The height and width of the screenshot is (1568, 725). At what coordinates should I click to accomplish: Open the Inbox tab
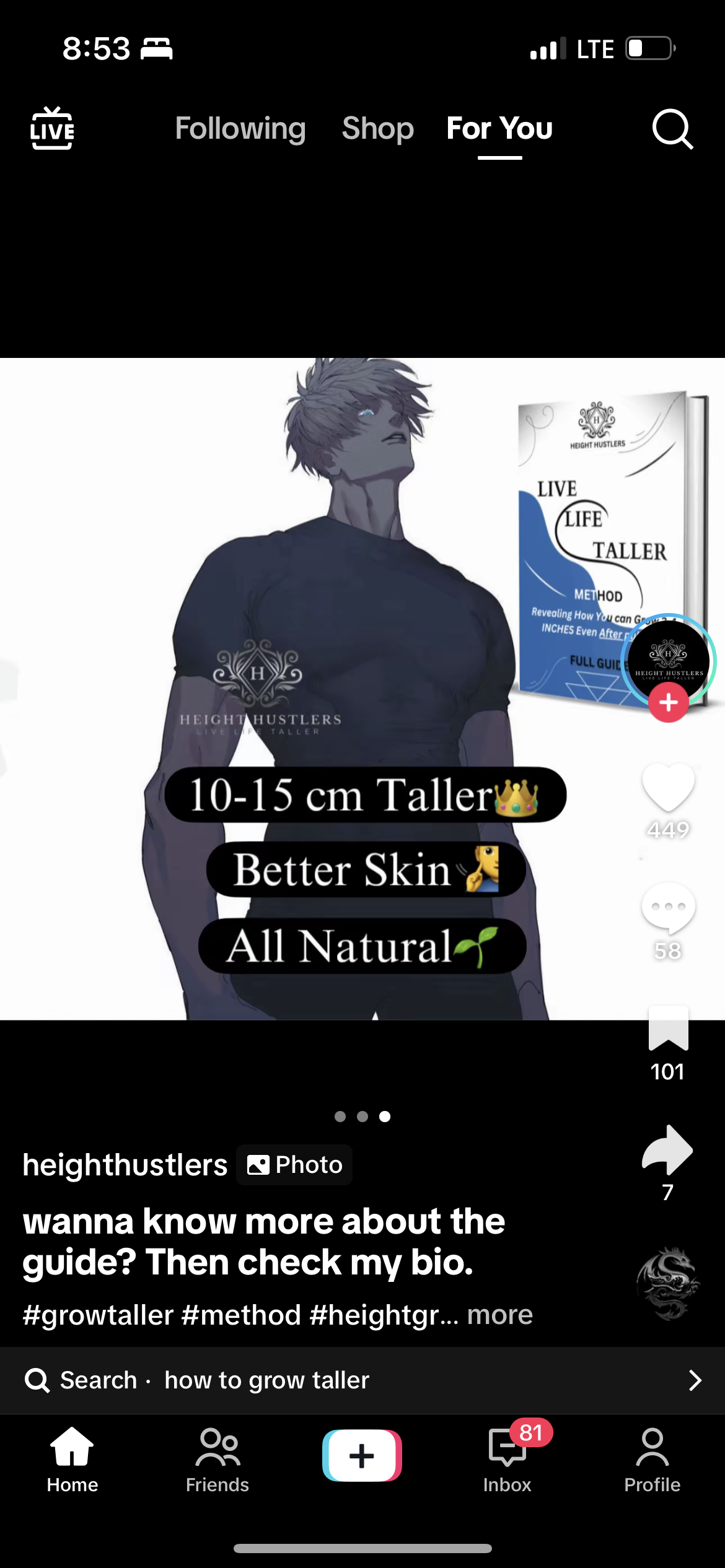pyautogui.click(x=507, y=1458)
